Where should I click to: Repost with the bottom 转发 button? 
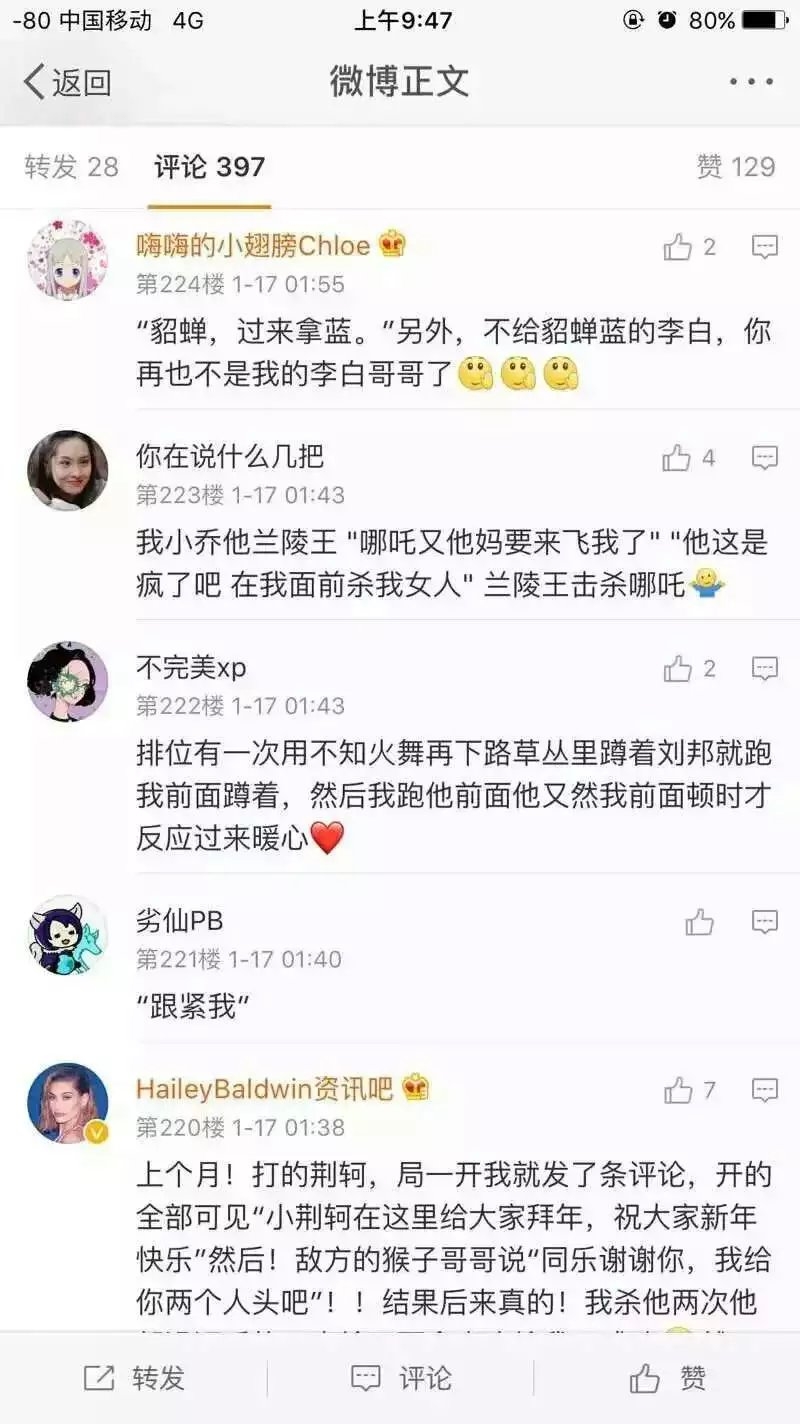pyautogui.click(x=134, y=1378)
